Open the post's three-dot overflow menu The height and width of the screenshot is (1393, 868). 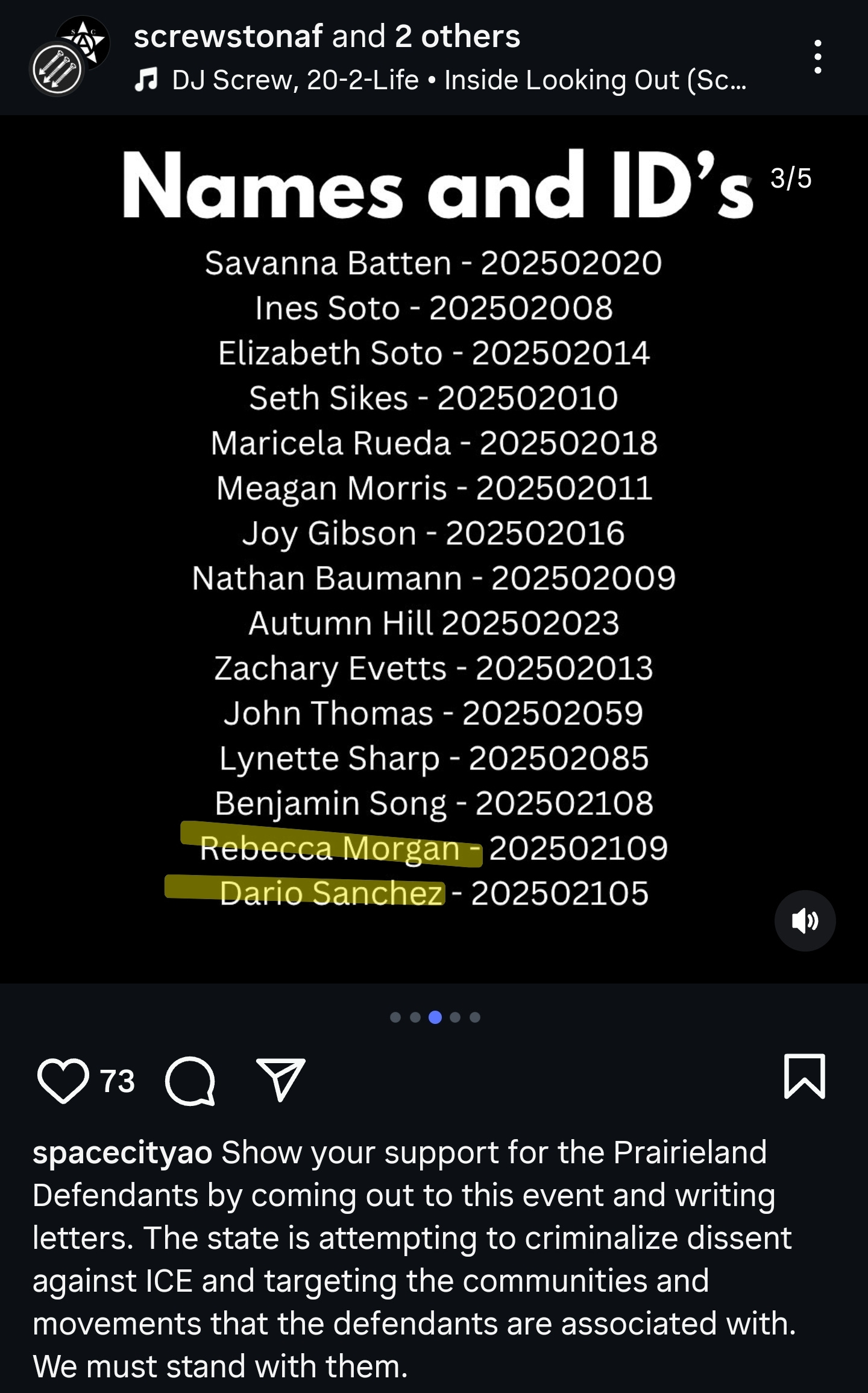pos(817,57)
